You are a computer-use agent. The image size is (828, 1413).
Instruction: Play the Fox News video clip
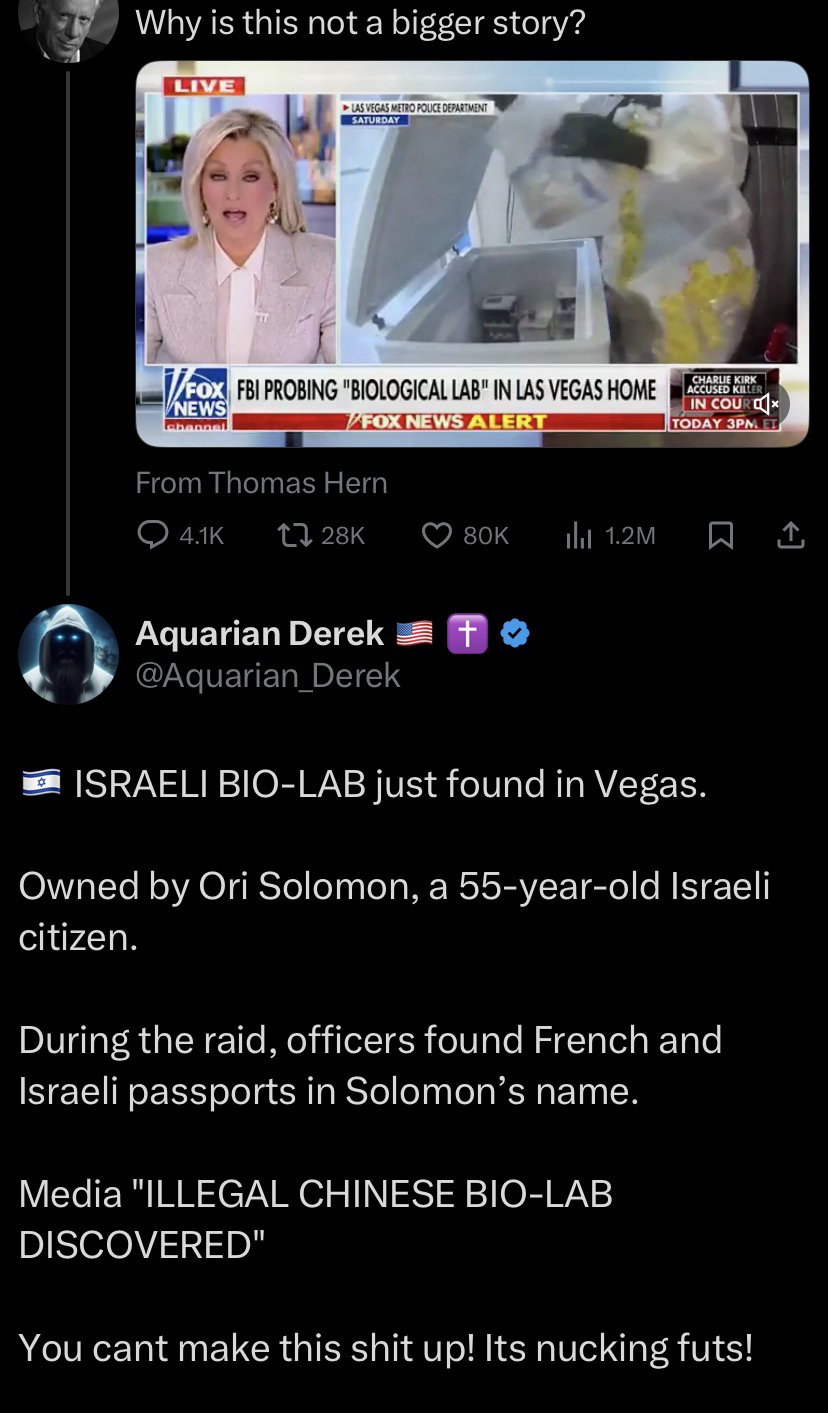[x=471, y=252]
